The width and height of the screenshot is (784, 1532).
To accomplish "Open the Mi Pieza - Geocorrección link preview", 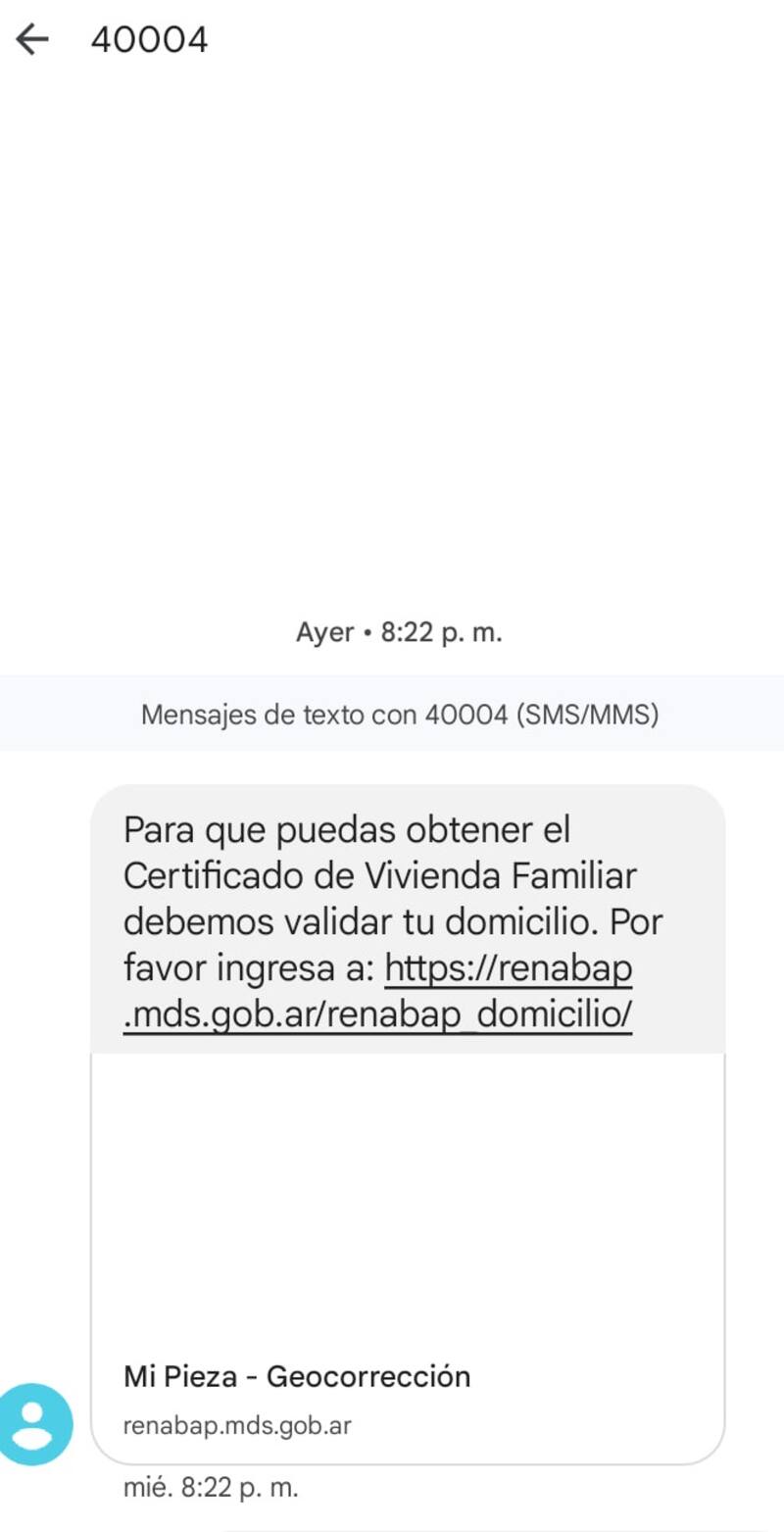I will [407, 1257].
